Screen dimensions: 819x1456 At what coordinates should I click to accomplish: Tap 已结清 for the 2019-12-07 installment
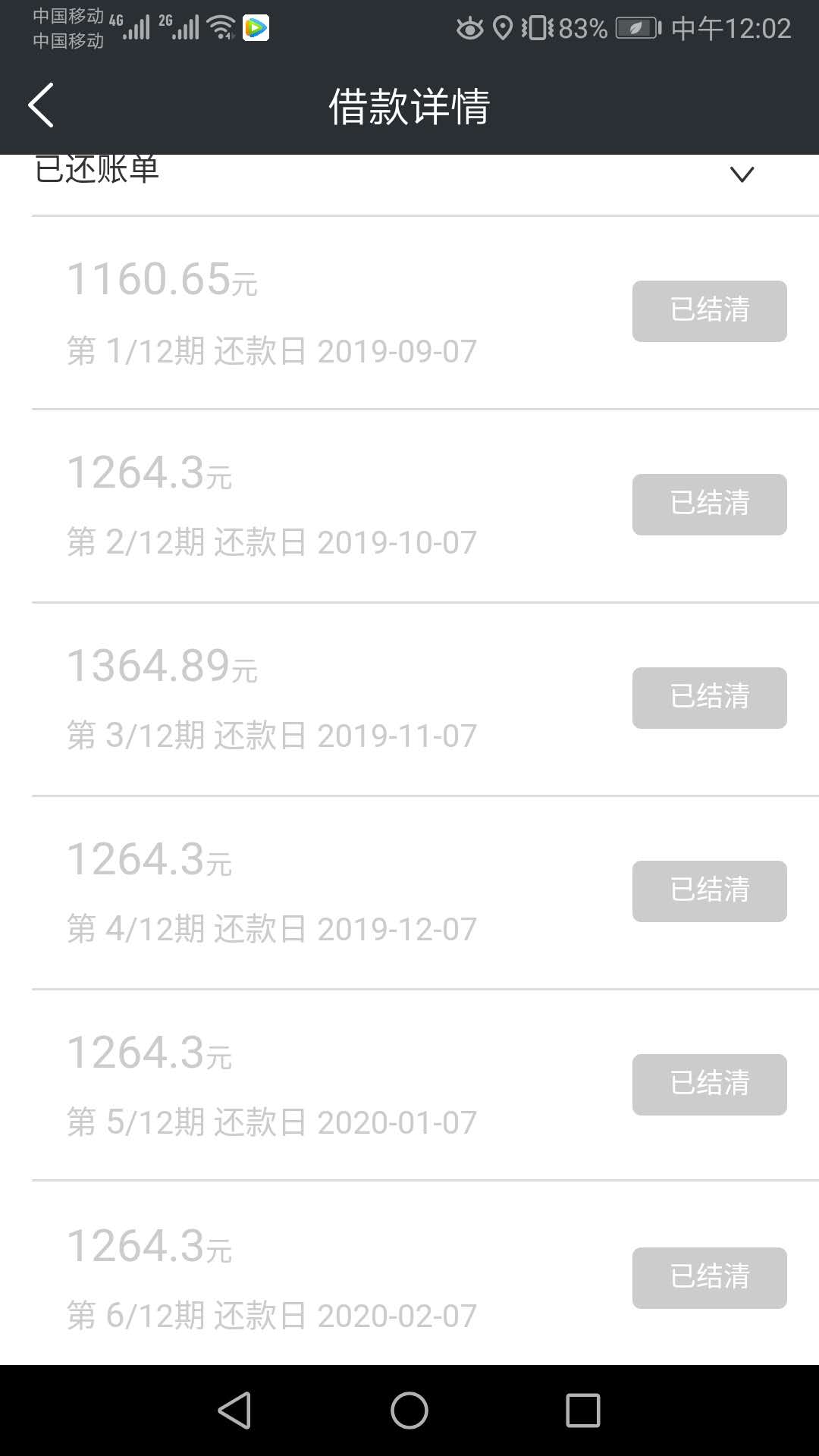[709, 891]
